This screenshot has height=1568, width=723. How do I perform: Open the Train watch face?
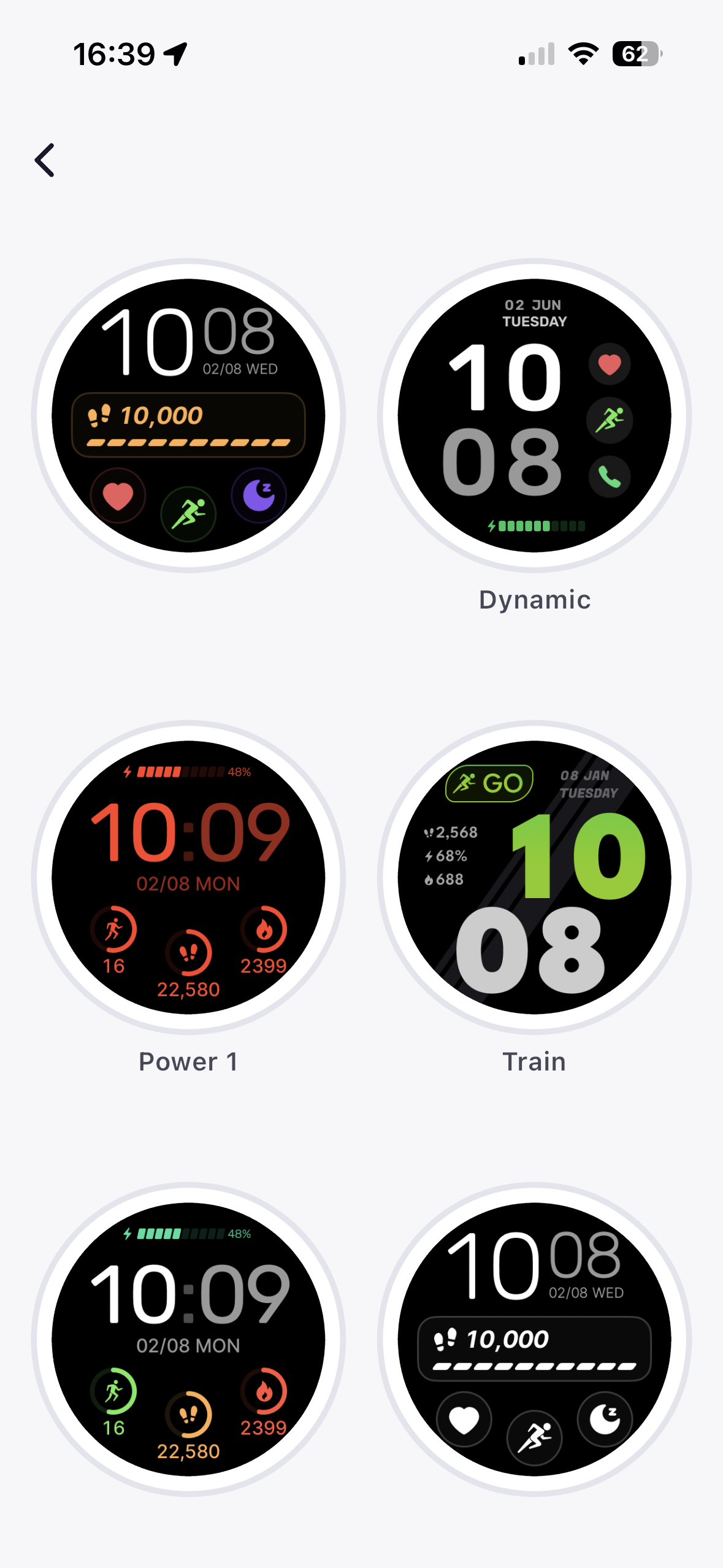tap(534, 877)
